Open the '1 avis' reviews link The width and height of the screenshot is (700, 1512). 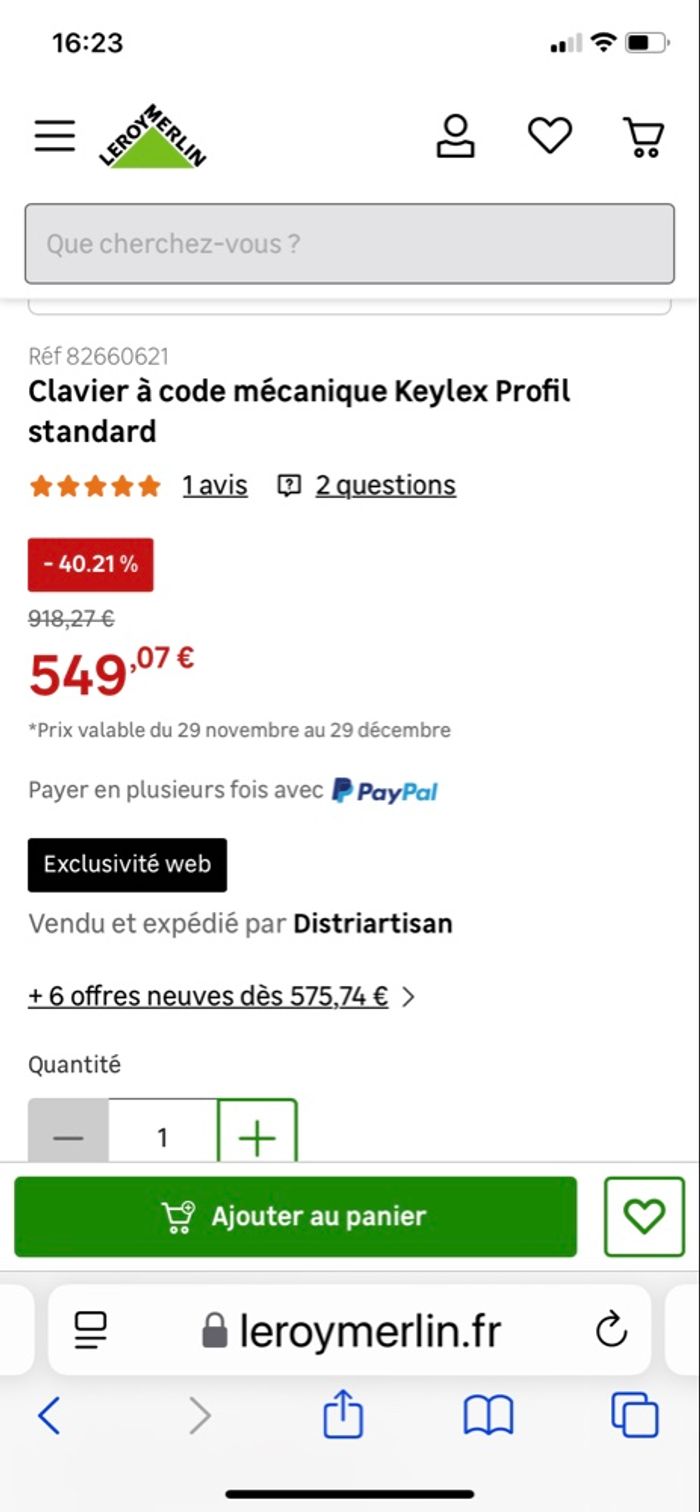(214, 486)
